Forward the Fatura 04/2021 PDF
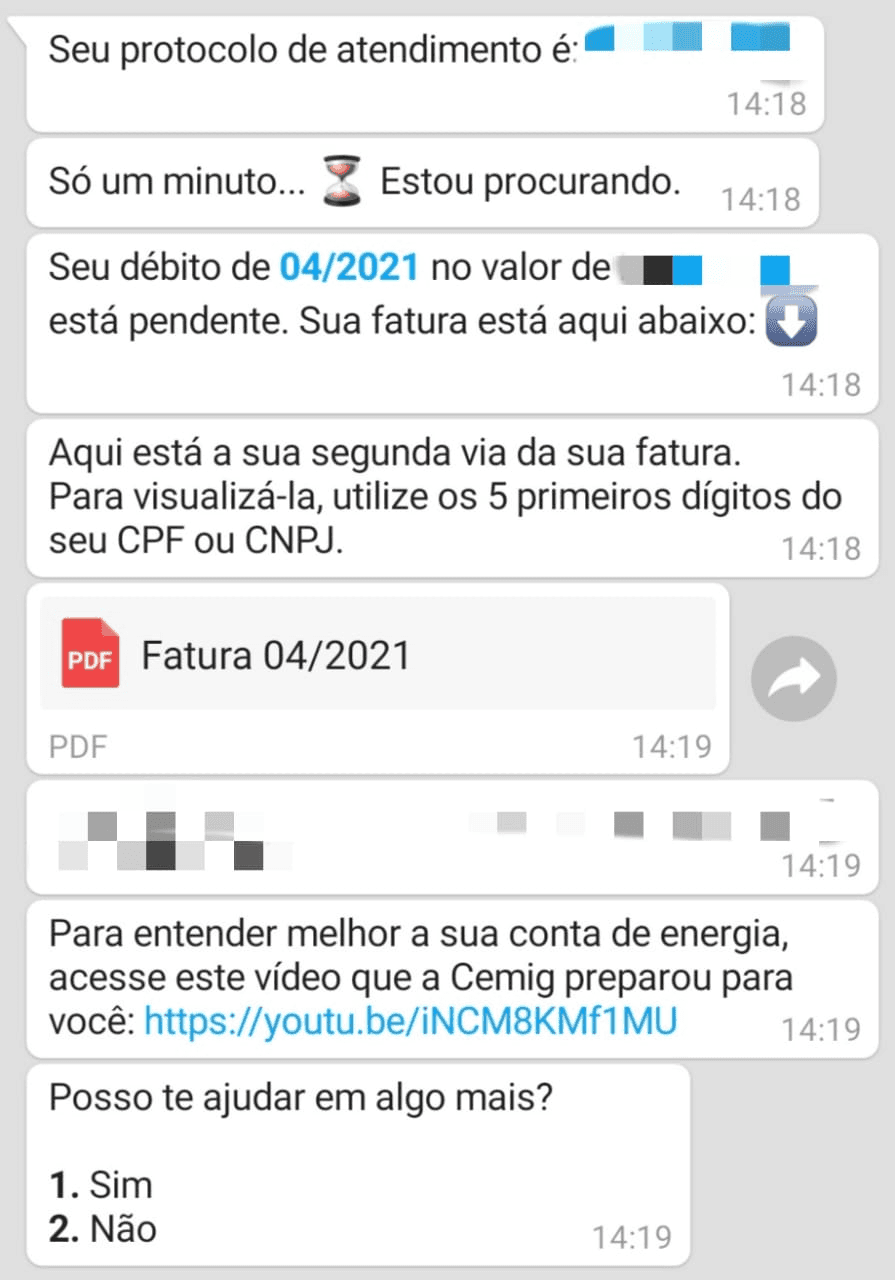This screenshot has width=895, height=1280. 793,679
